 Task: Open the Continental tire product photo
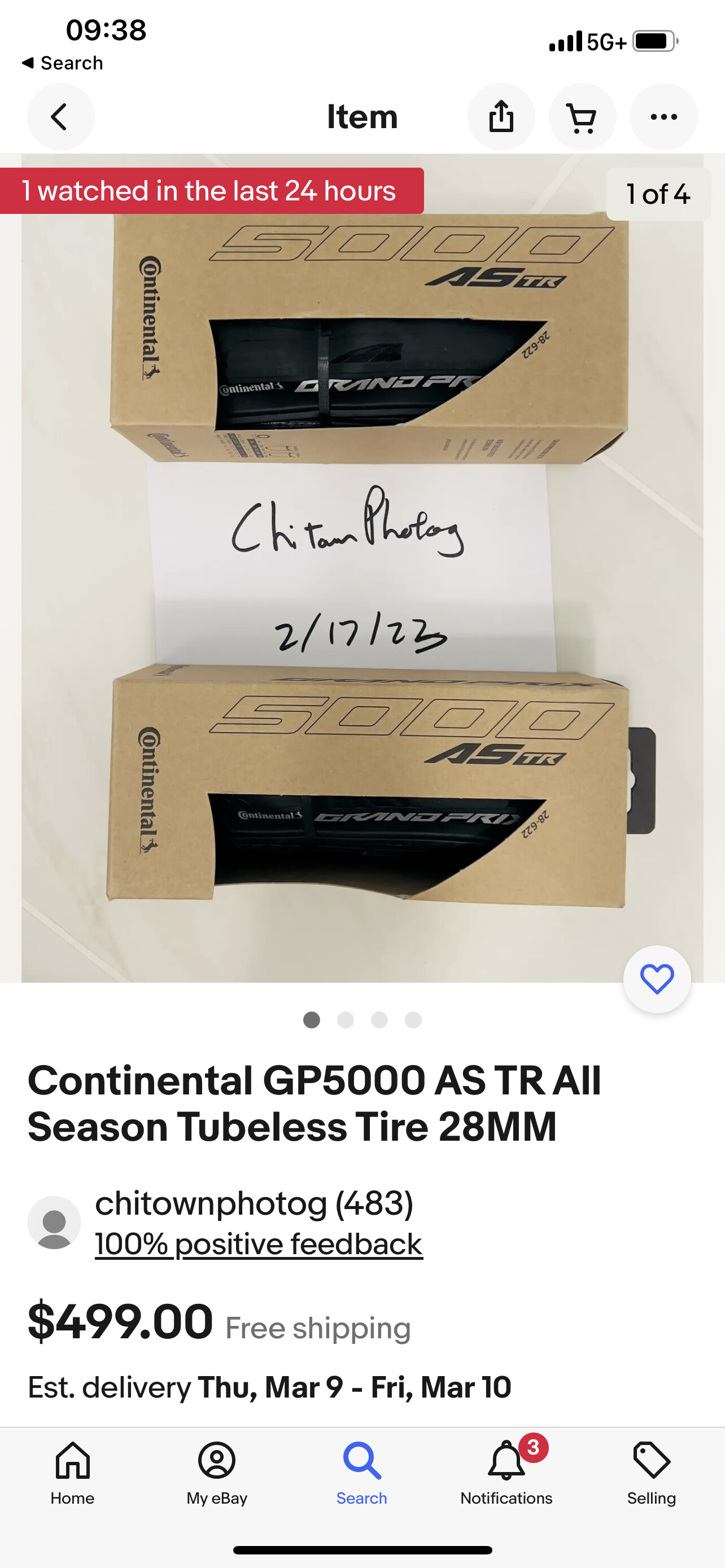[x=362, y=566]
